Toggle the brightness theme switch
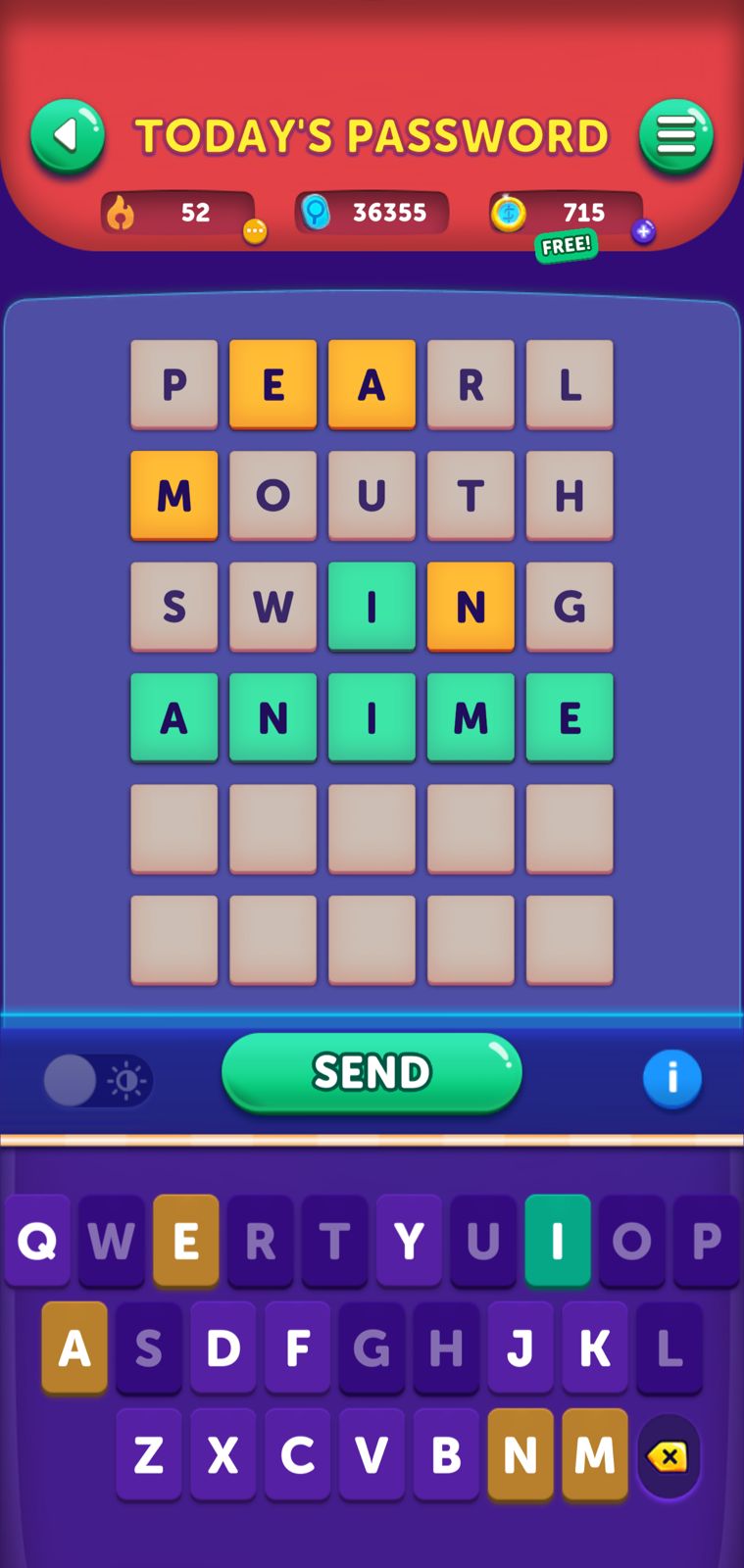 [98, 1081]
